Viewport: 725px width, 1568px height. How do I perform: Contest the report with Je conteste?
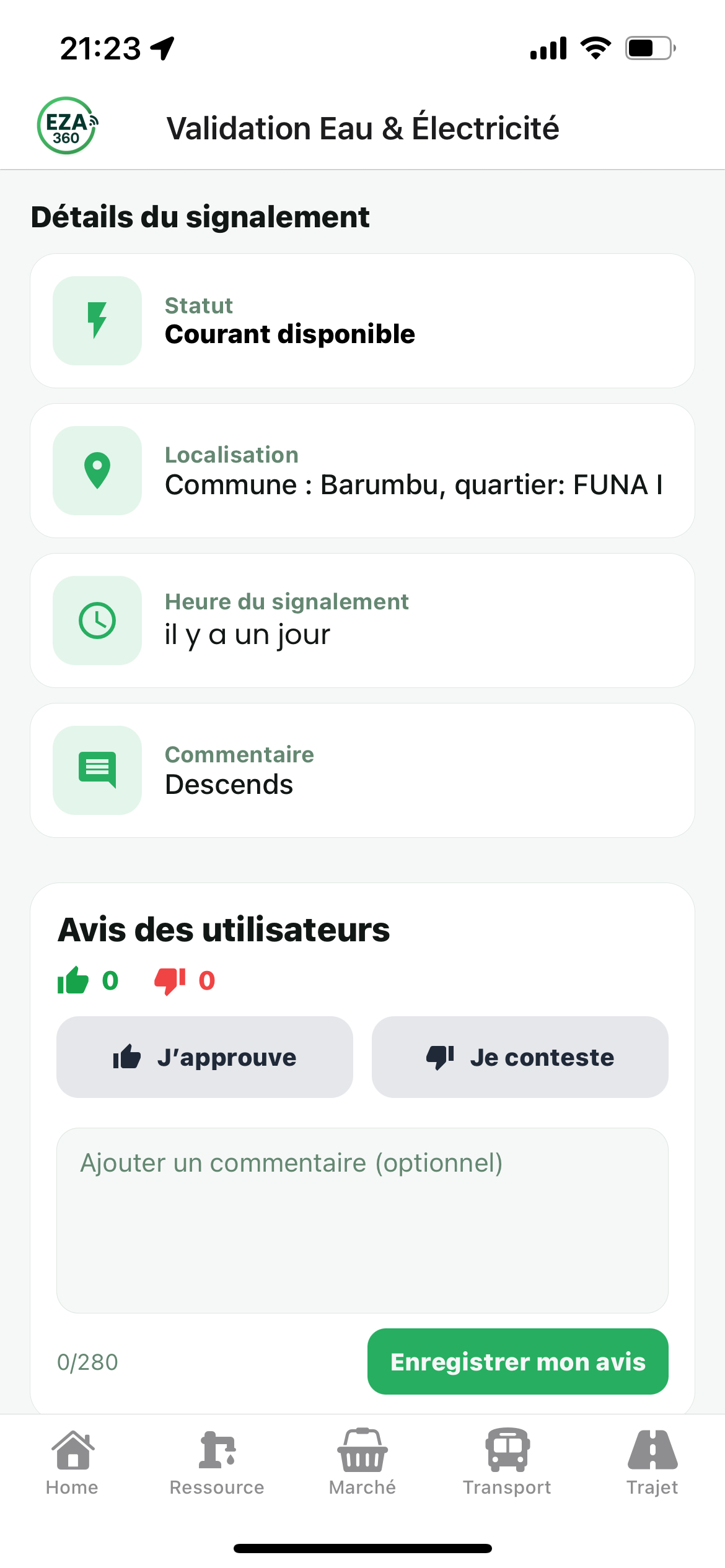click(520, 1057)
